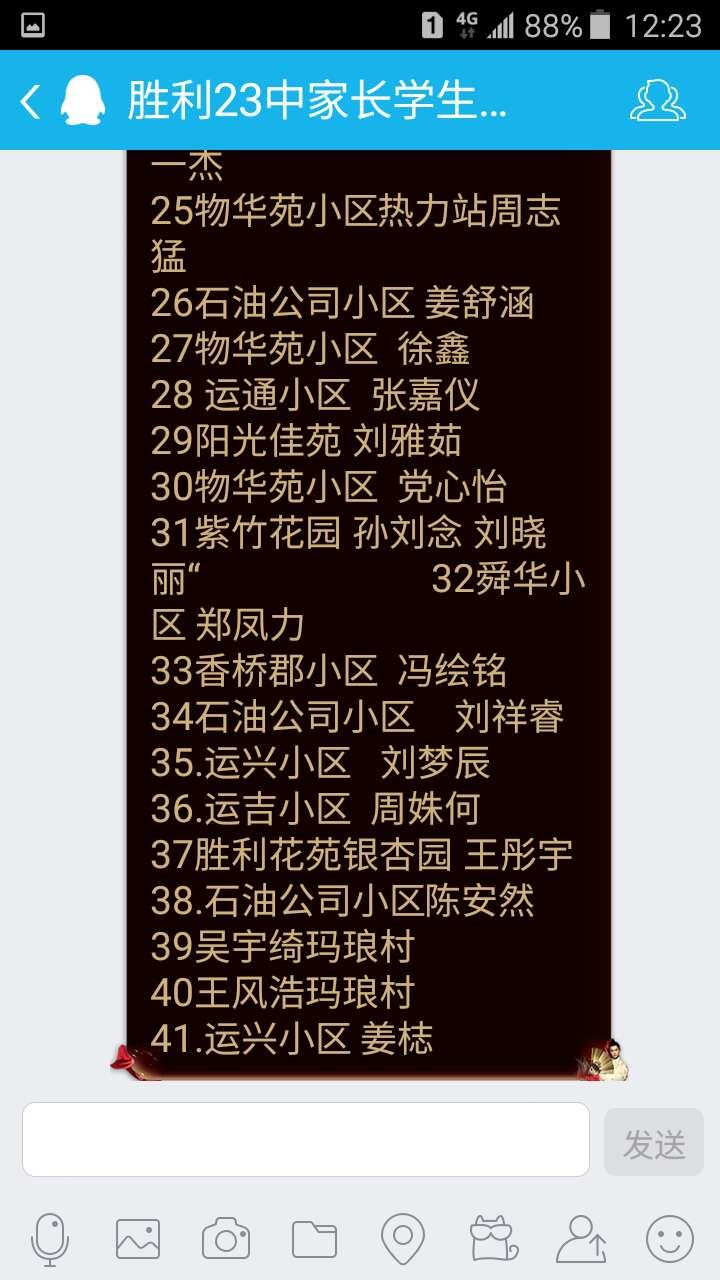Start voice input with the microphone icon

click(x=50, y=1239)
